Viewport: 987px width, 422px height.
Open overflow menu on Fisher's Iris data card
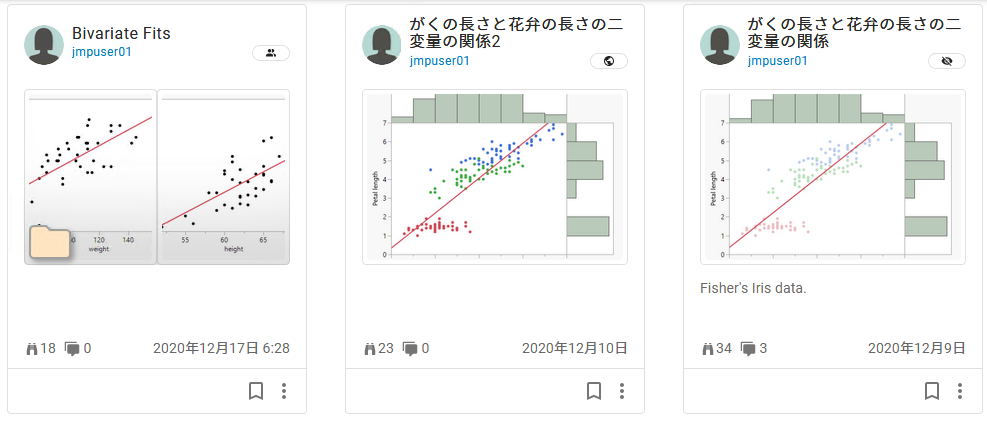(x=960, y=391)
